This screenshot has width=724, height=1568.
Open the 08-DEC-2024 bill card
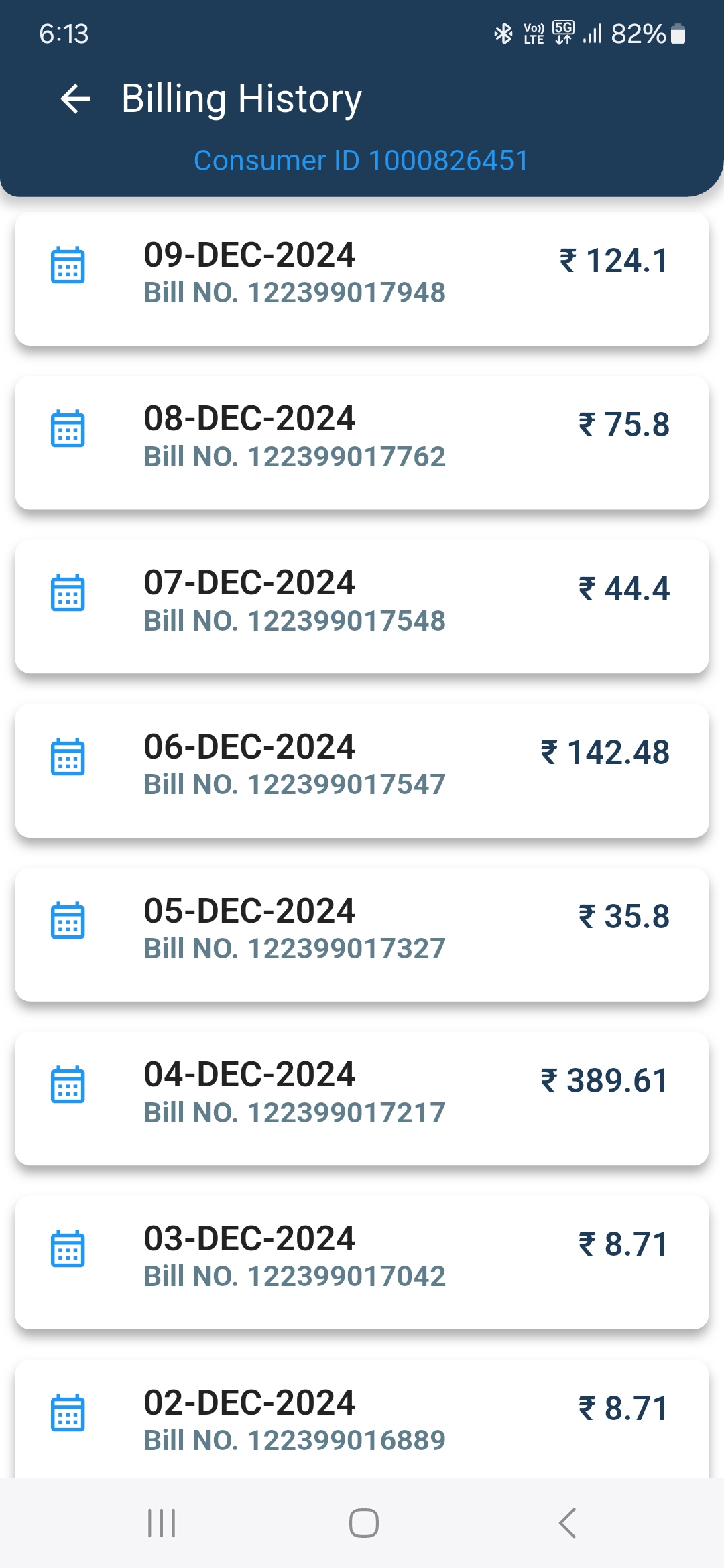(x=362, y=443)
